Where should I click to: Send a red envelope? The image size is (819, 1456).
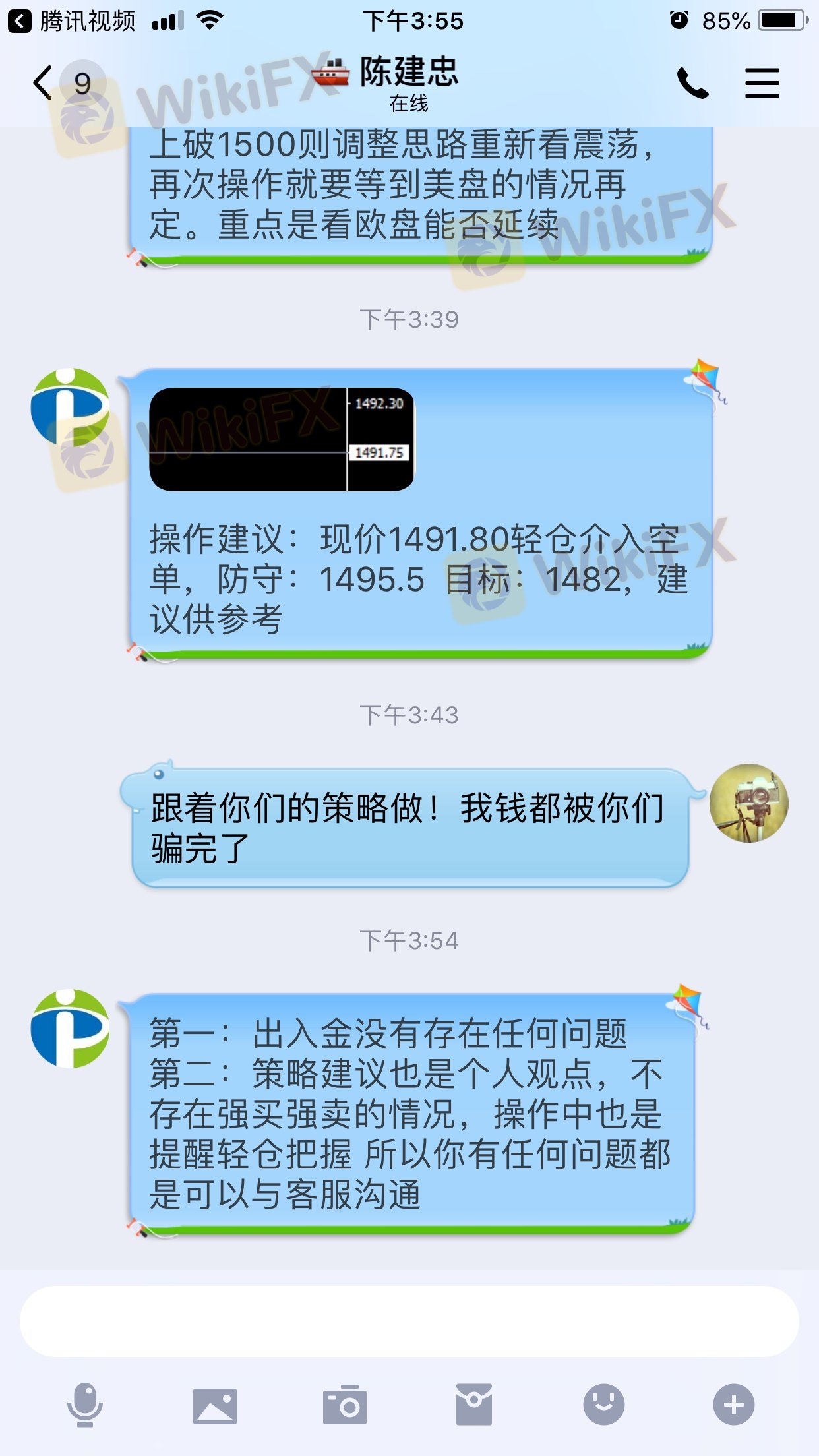[x=473, y=1405]
